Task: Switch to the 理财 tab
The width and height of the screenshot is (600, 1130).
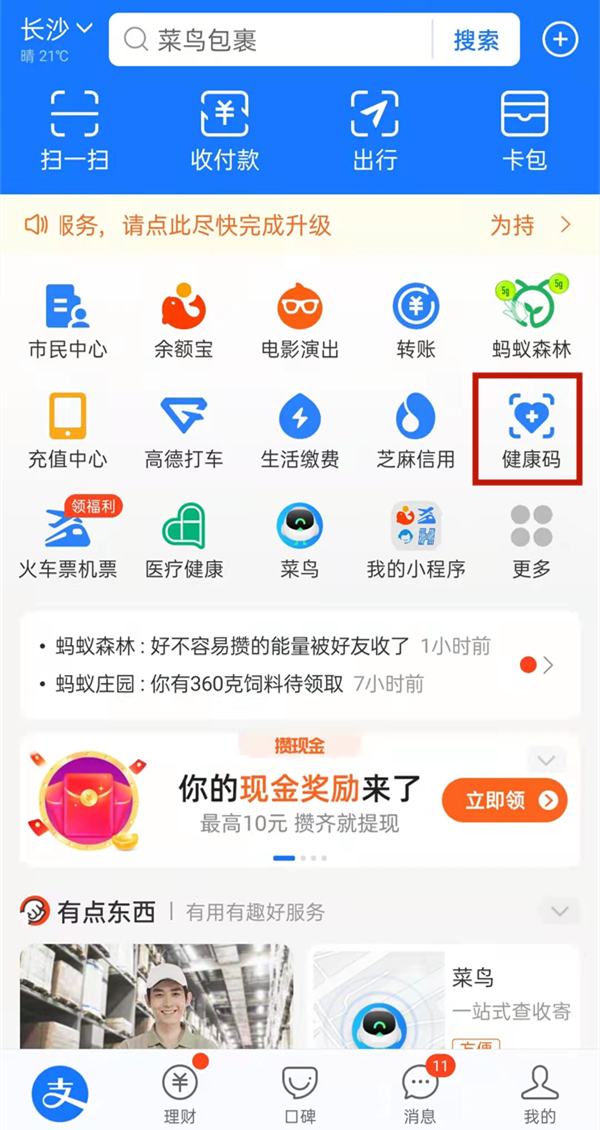Action: tap(180, 1092)
